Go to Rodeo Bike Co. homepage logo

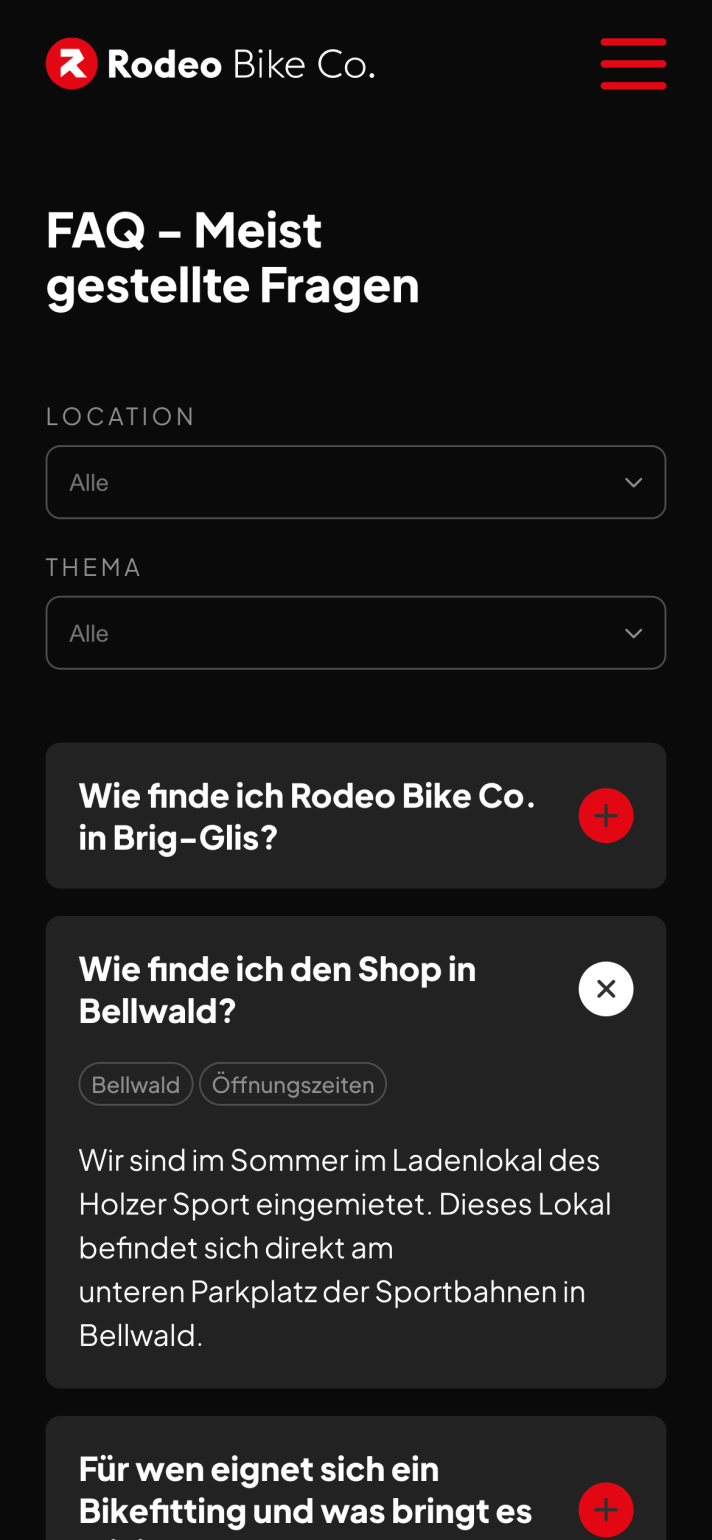coord(210,64)
